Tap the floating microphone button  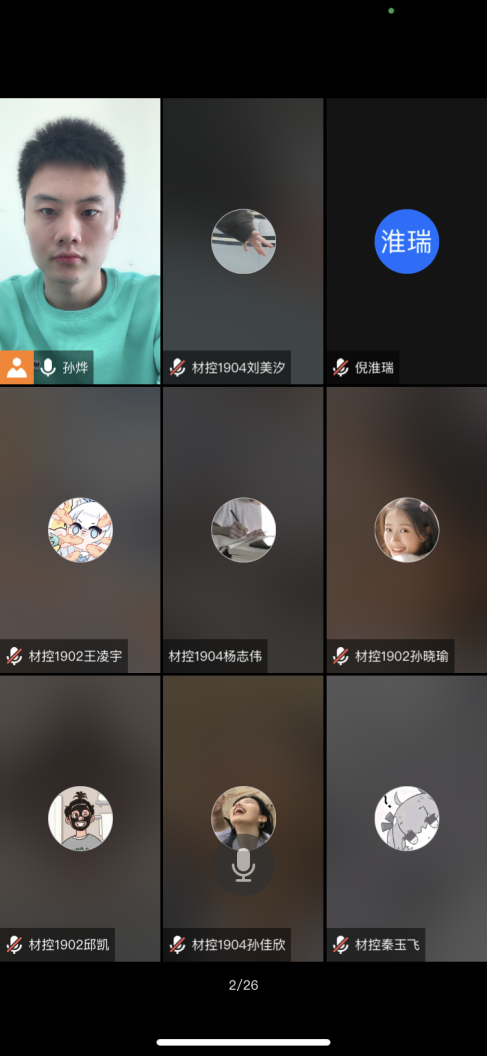[x=243, y=865]
